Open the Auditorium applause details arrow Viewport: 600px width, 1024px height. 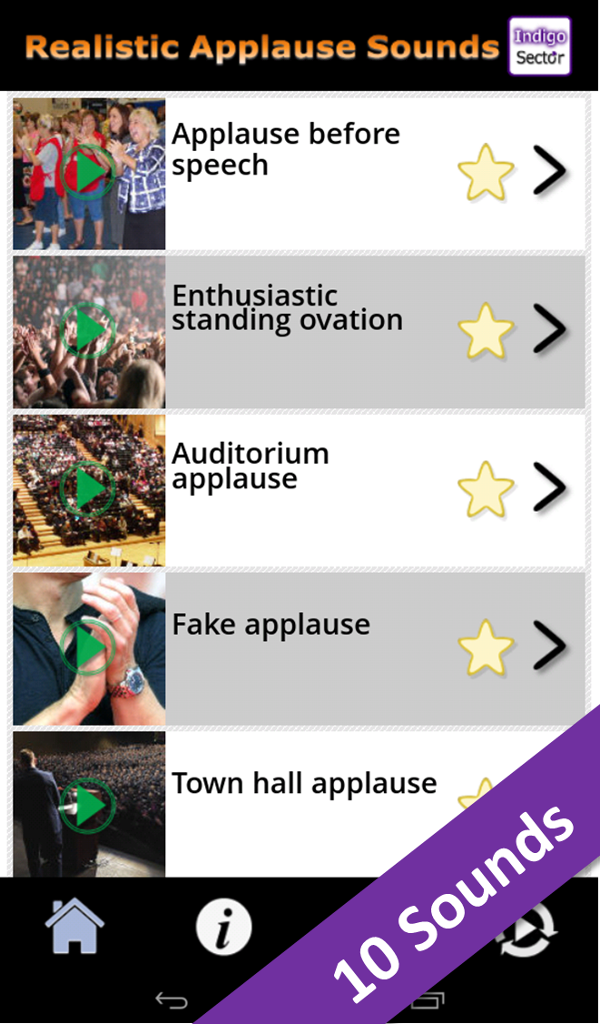point(549,488)
